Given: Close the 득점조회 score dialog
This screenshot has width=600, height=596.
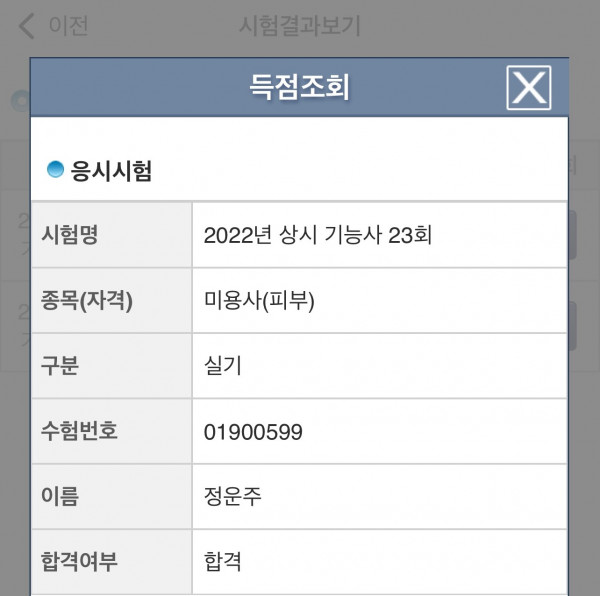Looking at the screenshot, I should tap(529, 89).
